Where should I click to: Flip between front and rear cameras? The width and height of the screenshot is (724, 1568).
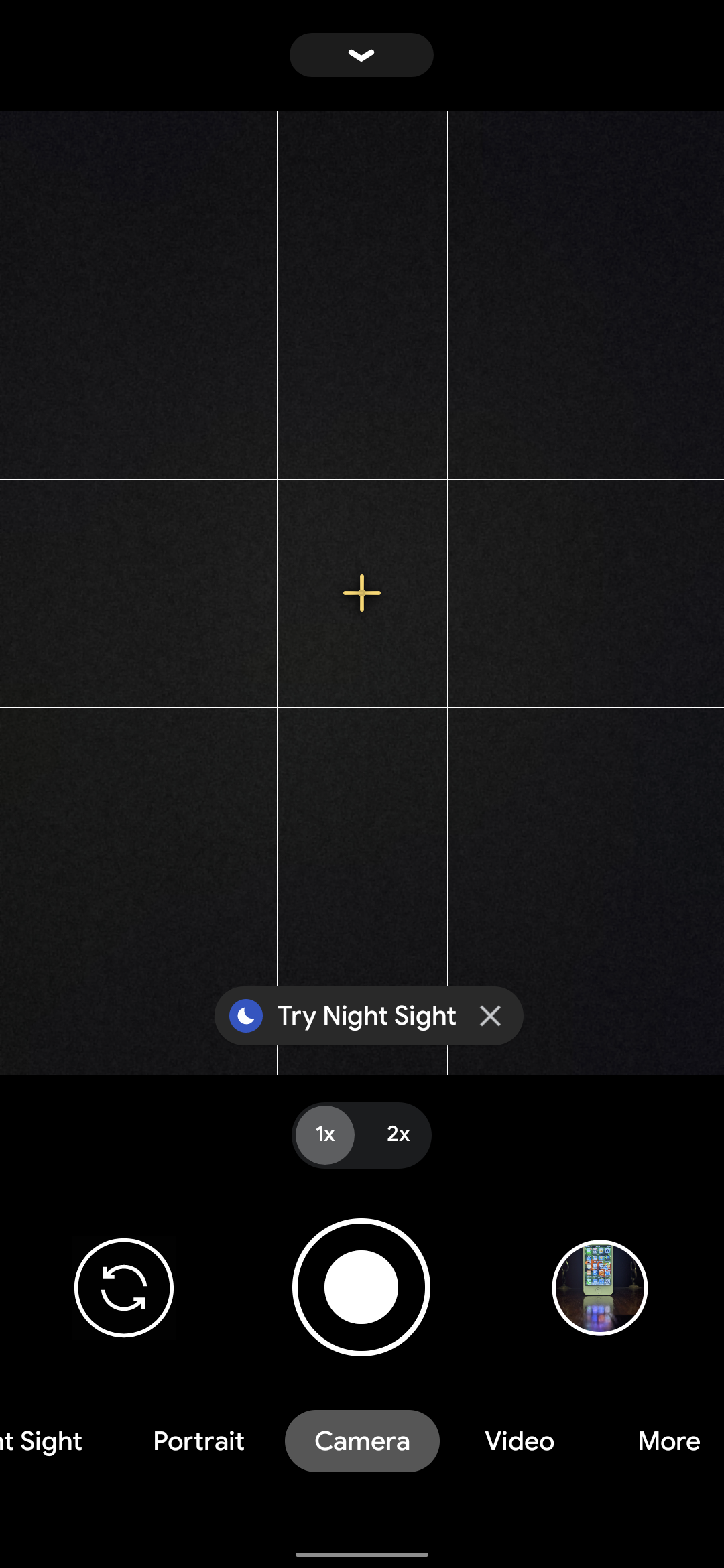[124, 1287]
